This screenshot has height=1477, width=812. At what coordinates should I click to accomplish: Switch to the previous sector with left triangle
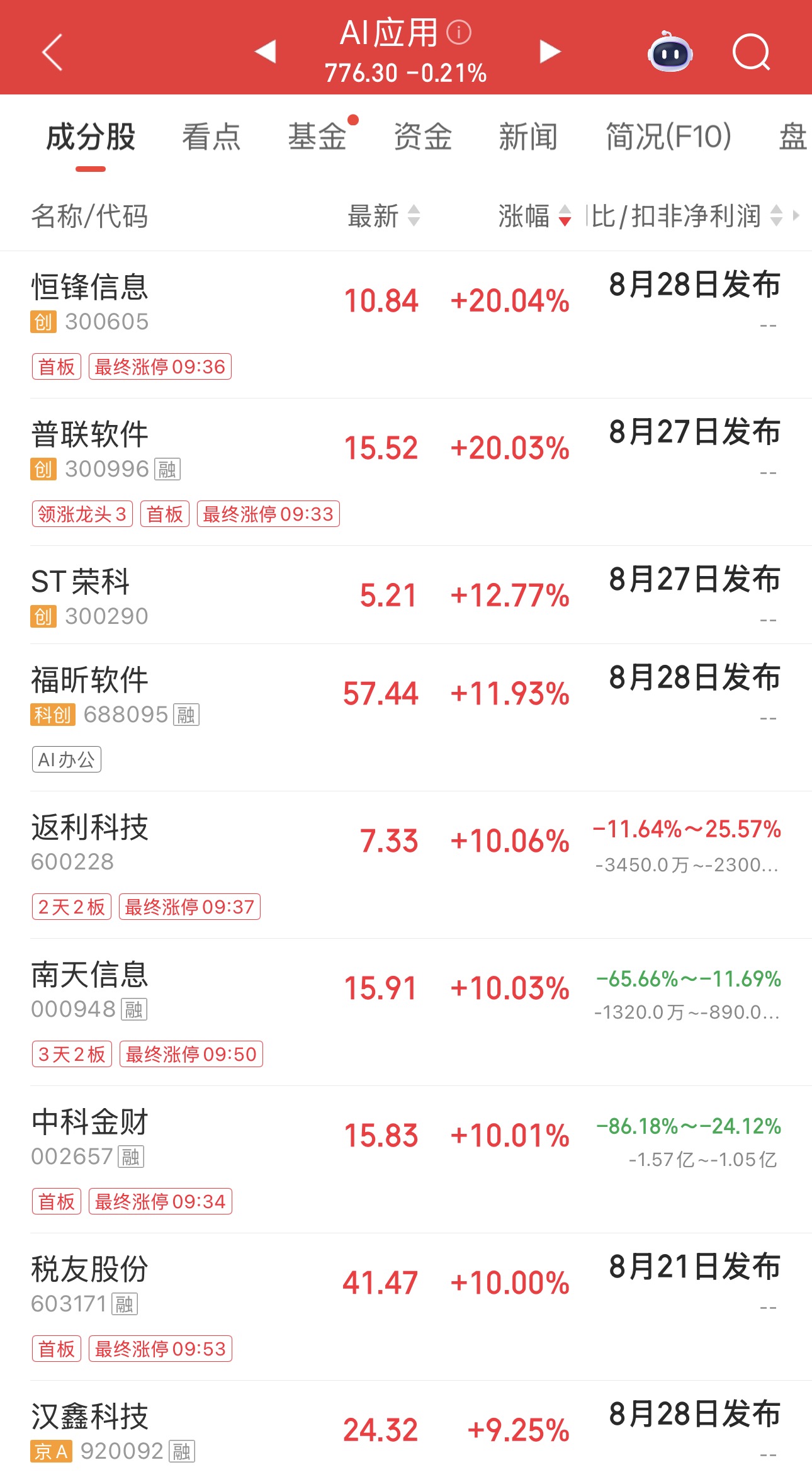coord(265,51)
